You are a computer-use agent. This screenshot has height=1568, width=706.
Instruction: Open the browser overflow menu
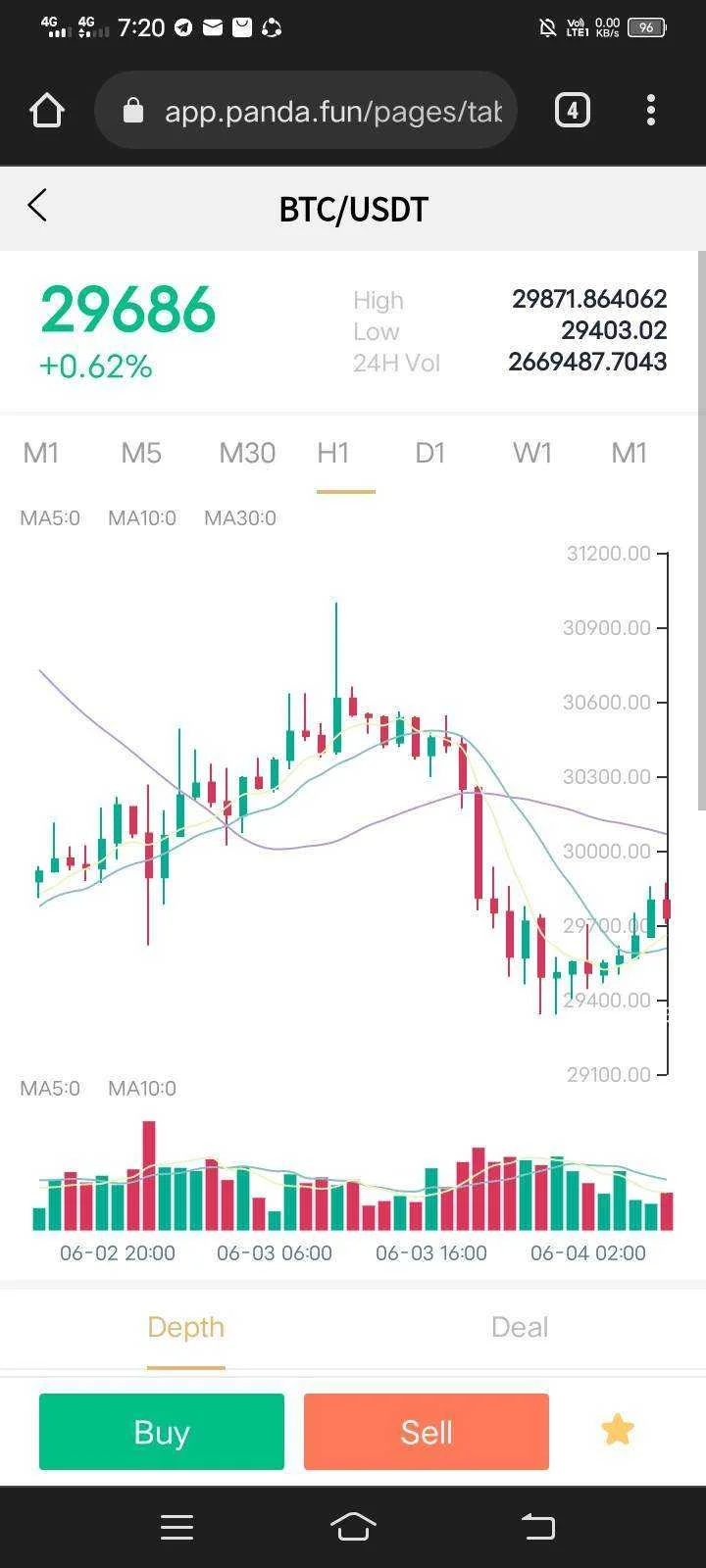pos(651,110)
